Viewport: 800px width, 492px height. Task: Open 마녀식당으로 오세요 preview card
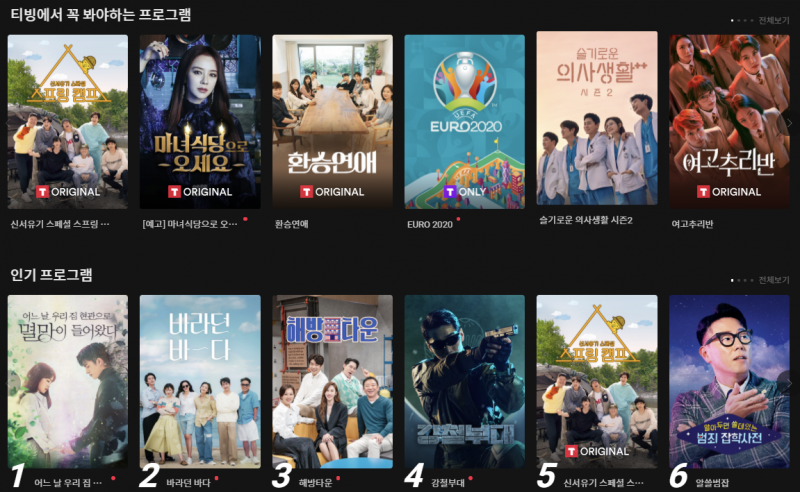coord(199,121)
